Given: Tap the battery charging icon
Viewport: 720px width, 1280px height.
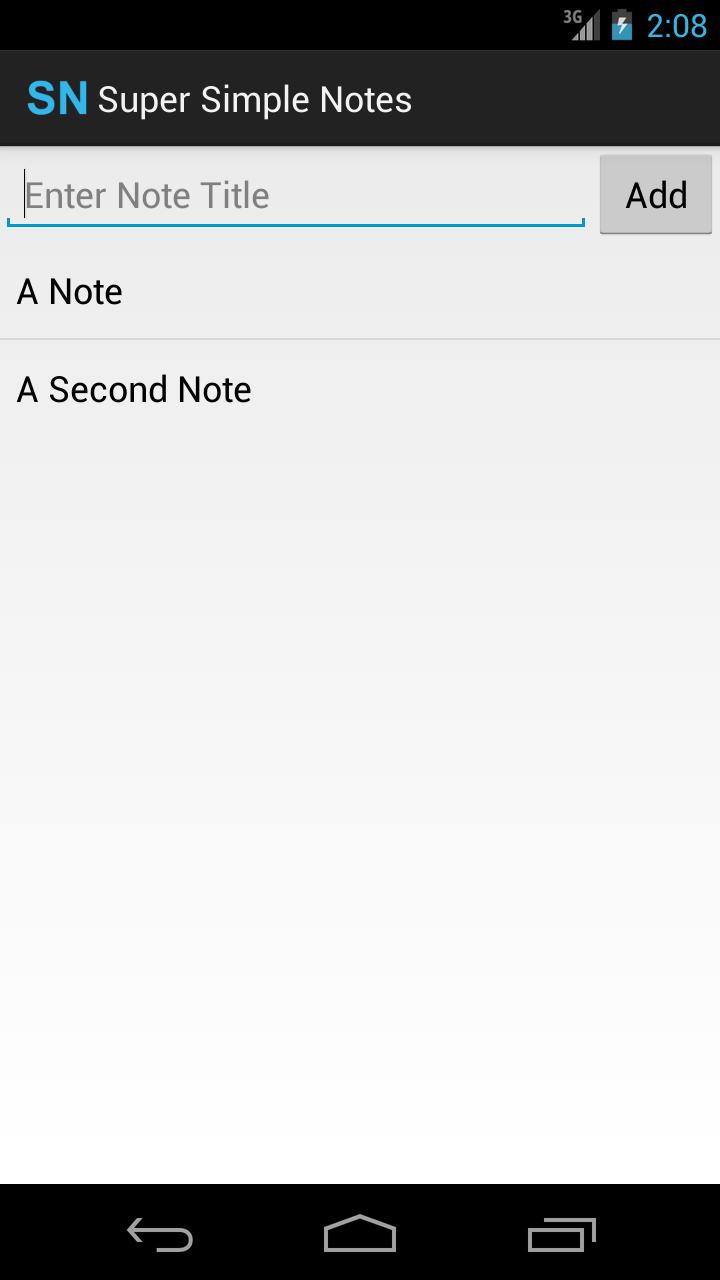Looking at the screenshot, I should [620, 25].
